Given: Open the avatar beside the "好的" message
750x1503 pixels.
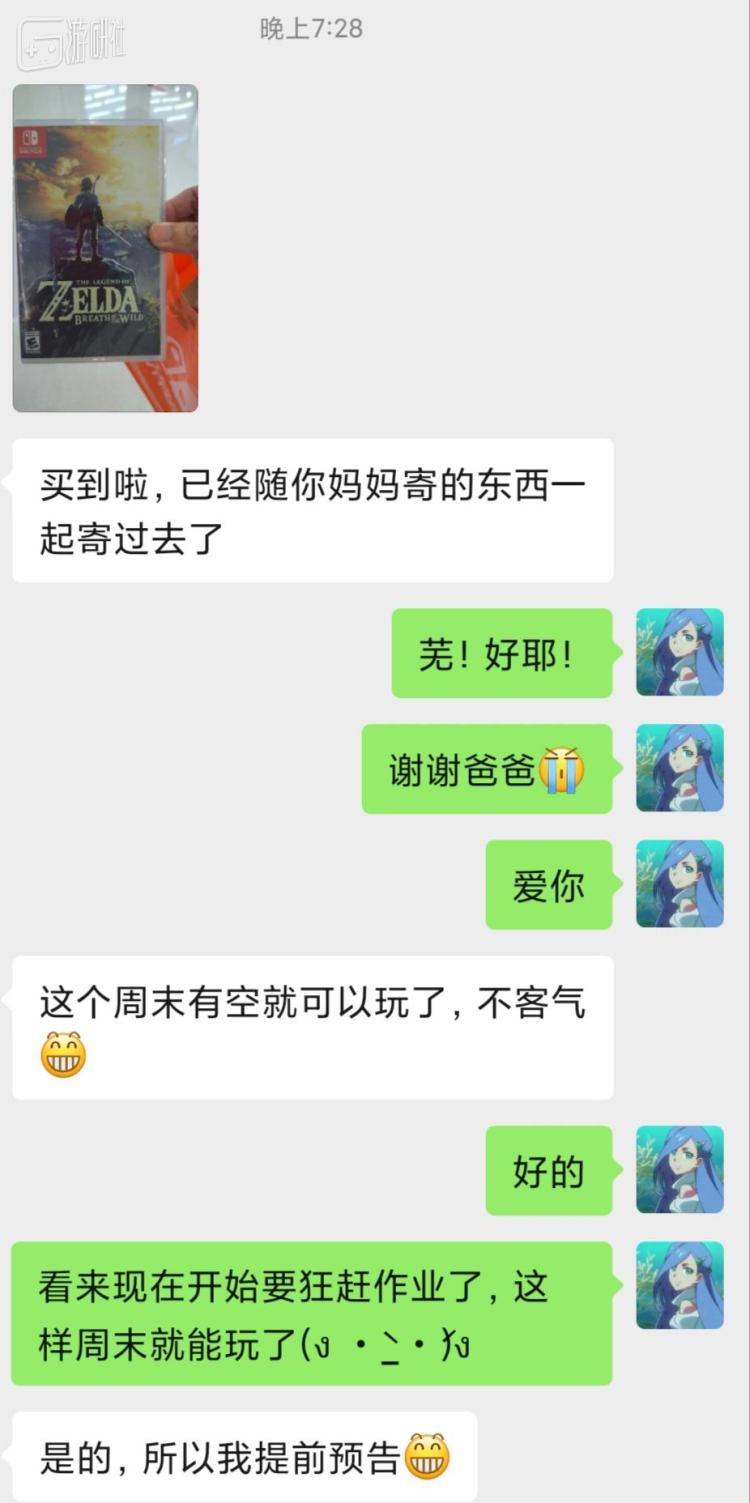Looking at the screenshot, I should point(680,1170).
